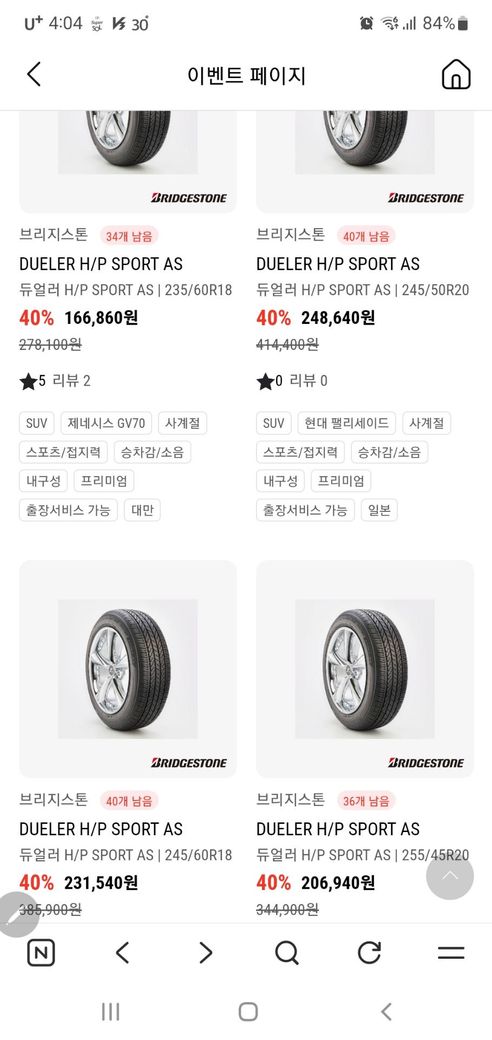
Task: Open search from the browser toolbar
Action: [286, 953]
